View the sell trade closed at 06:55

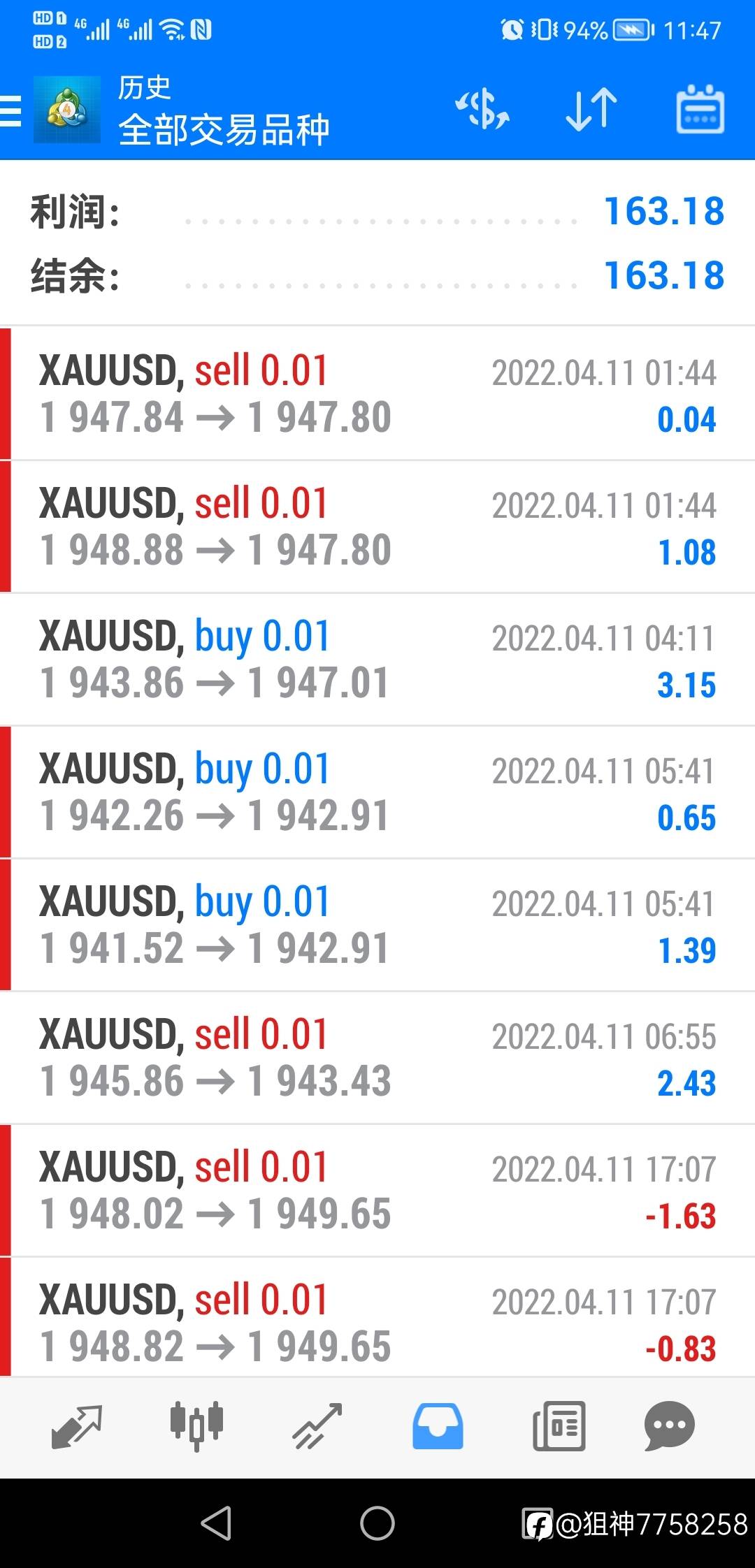[x=377, y=1057]
